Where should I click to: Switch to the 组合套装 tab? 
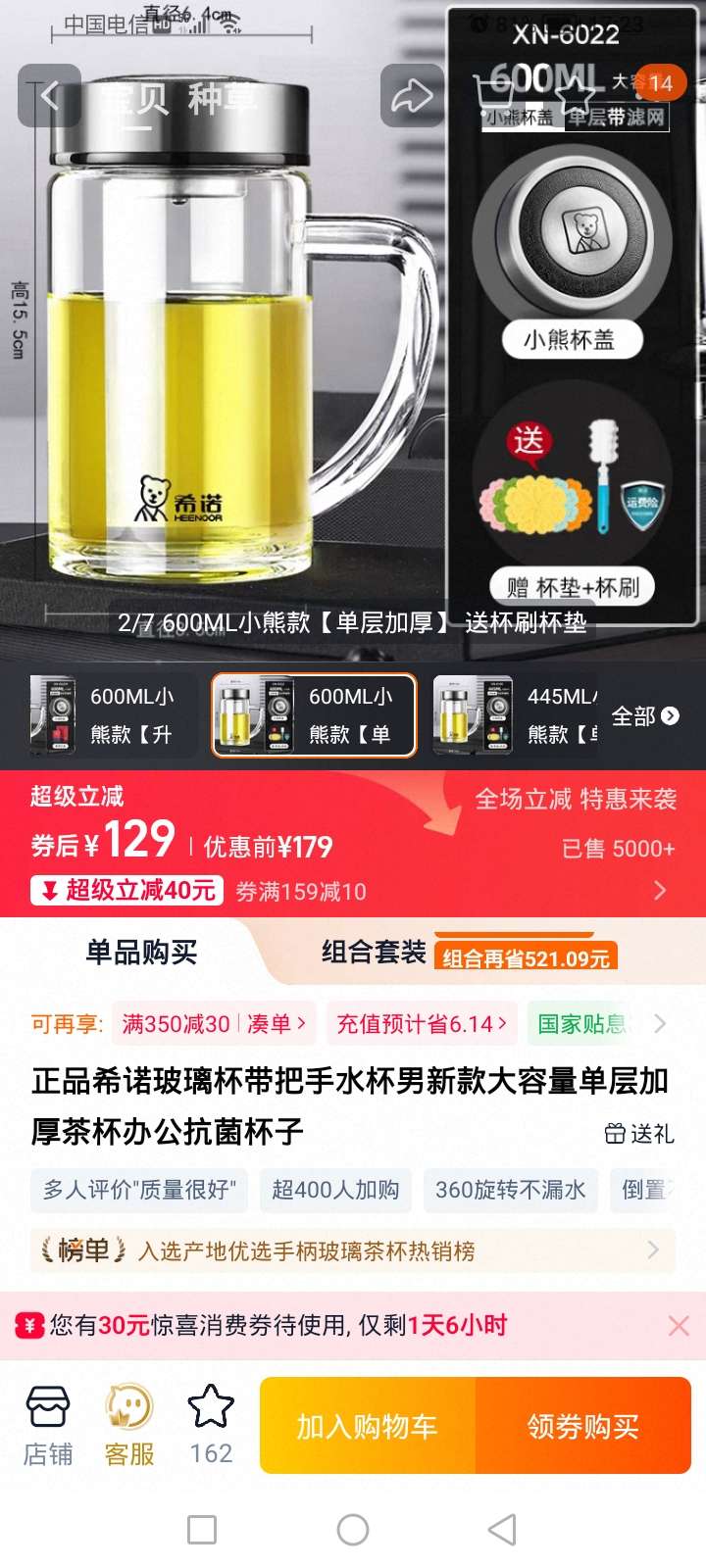[374, 952]
